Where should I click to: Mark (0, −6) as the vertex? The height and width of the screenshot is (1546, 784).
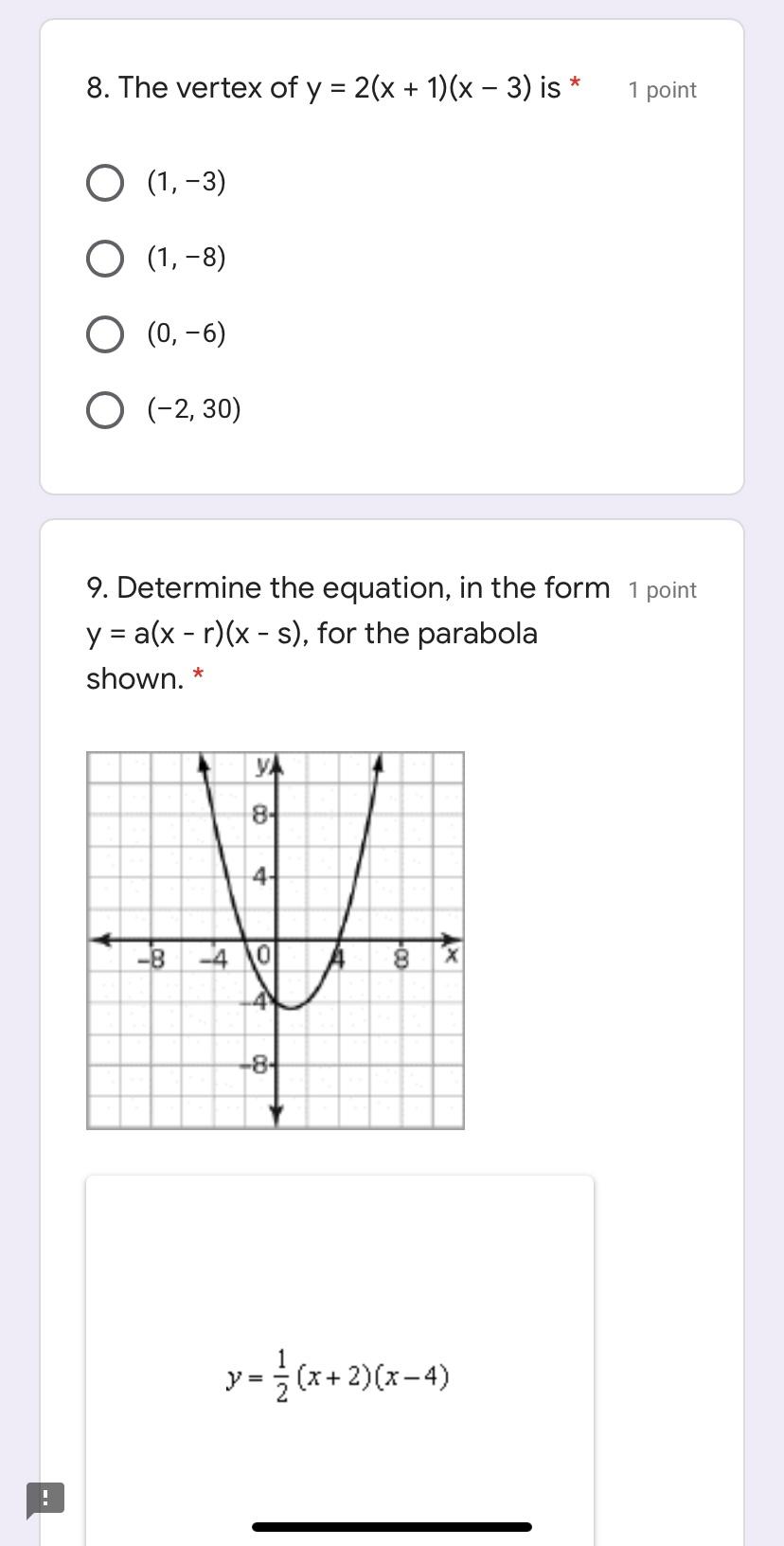(104, 334)
